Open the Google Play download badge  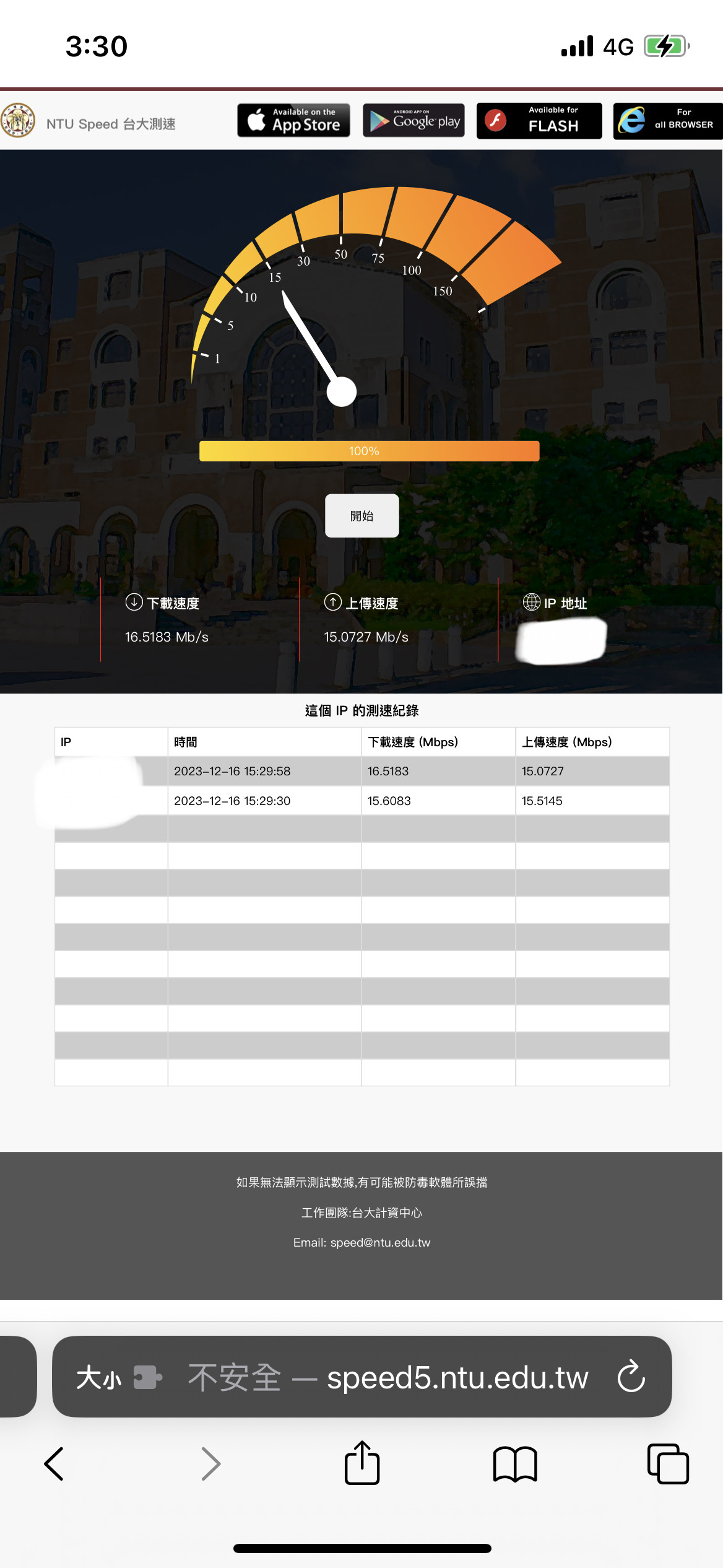413,120
